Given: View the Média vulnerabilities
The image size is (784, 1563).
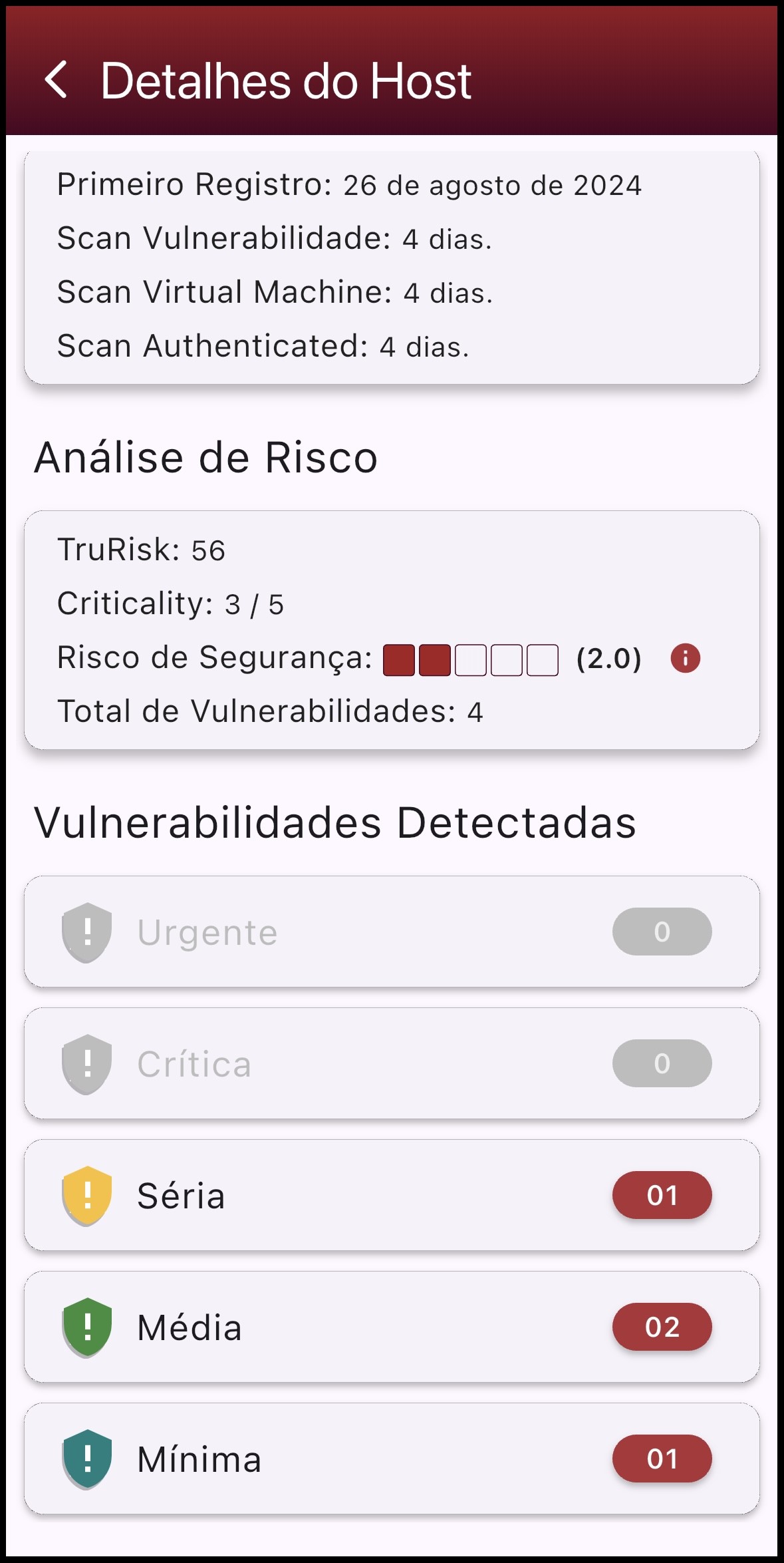Looking at the screenshot, I should (x=392, y=1327).
